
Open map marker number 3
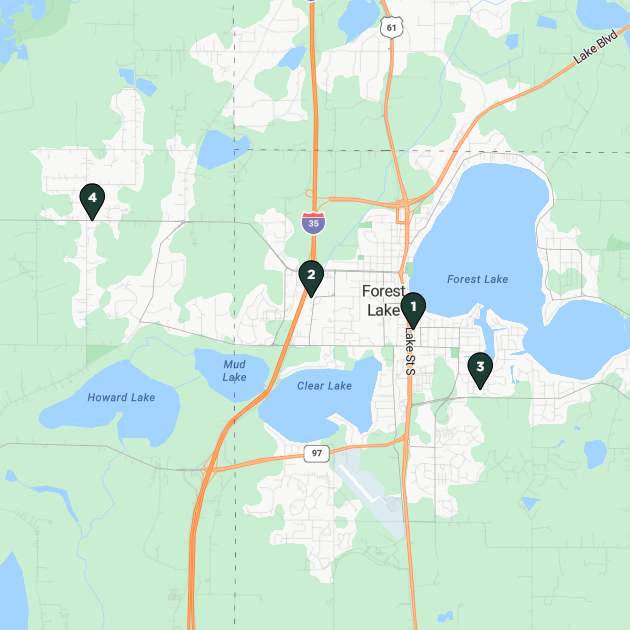coord(480,368)
